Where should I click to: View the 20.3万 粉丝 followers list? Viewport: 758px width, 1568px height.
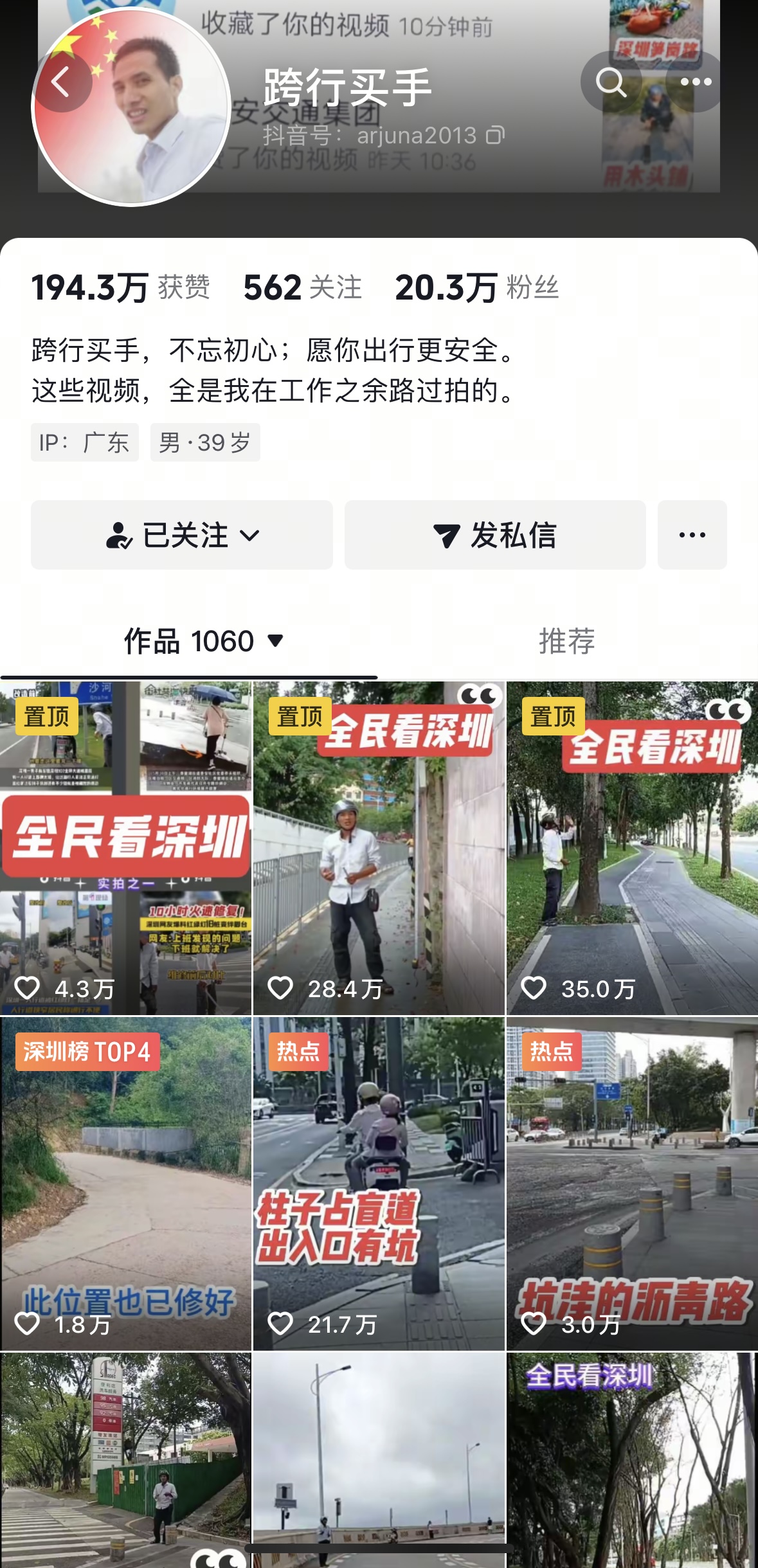pyautogui.click(x=476, y=287)
